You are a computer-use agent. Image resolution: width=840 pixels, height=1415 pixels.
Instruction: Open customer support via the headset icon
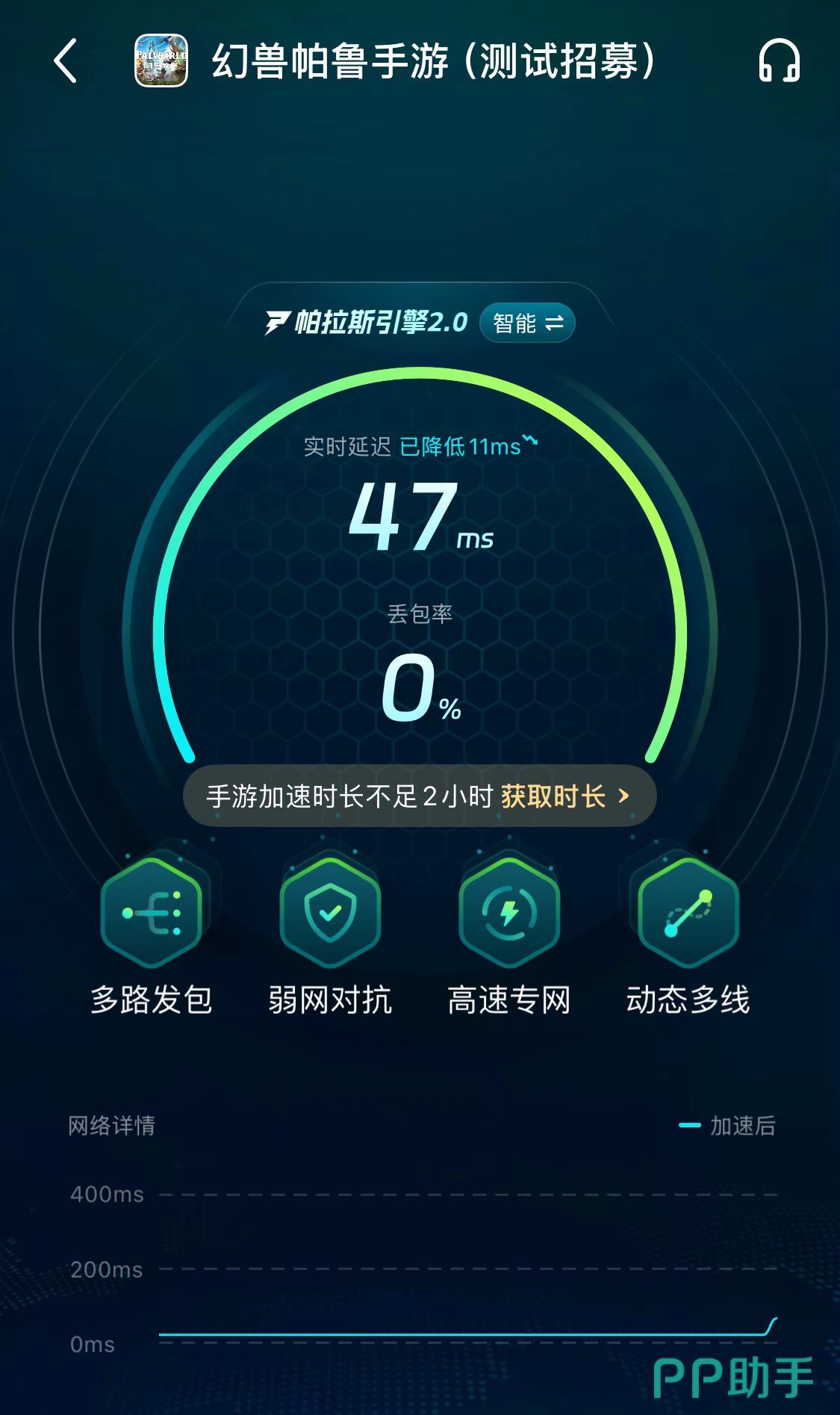point(779,61)
